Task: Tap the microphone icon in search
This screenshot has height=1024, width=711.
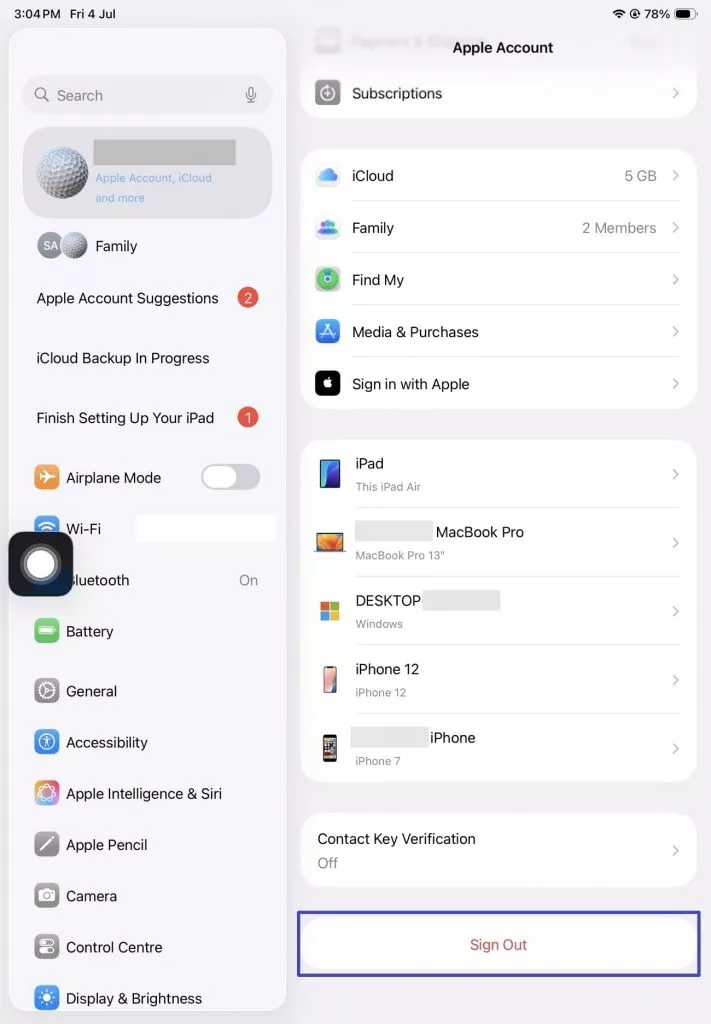Action: click(x=251, y=95)
